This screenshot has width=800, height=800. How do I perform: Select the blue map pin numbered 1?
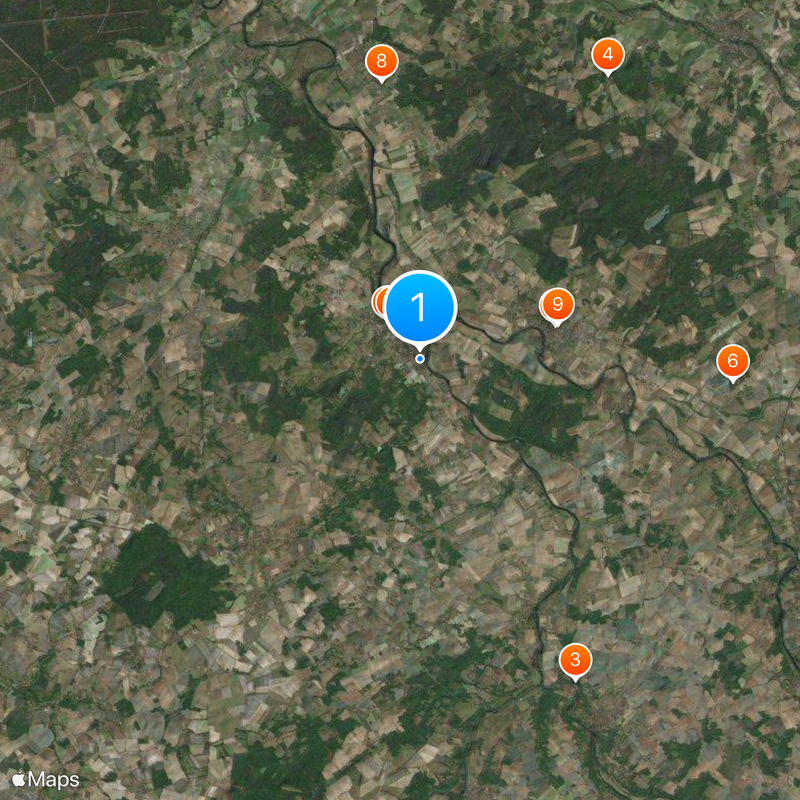(420, 307)
